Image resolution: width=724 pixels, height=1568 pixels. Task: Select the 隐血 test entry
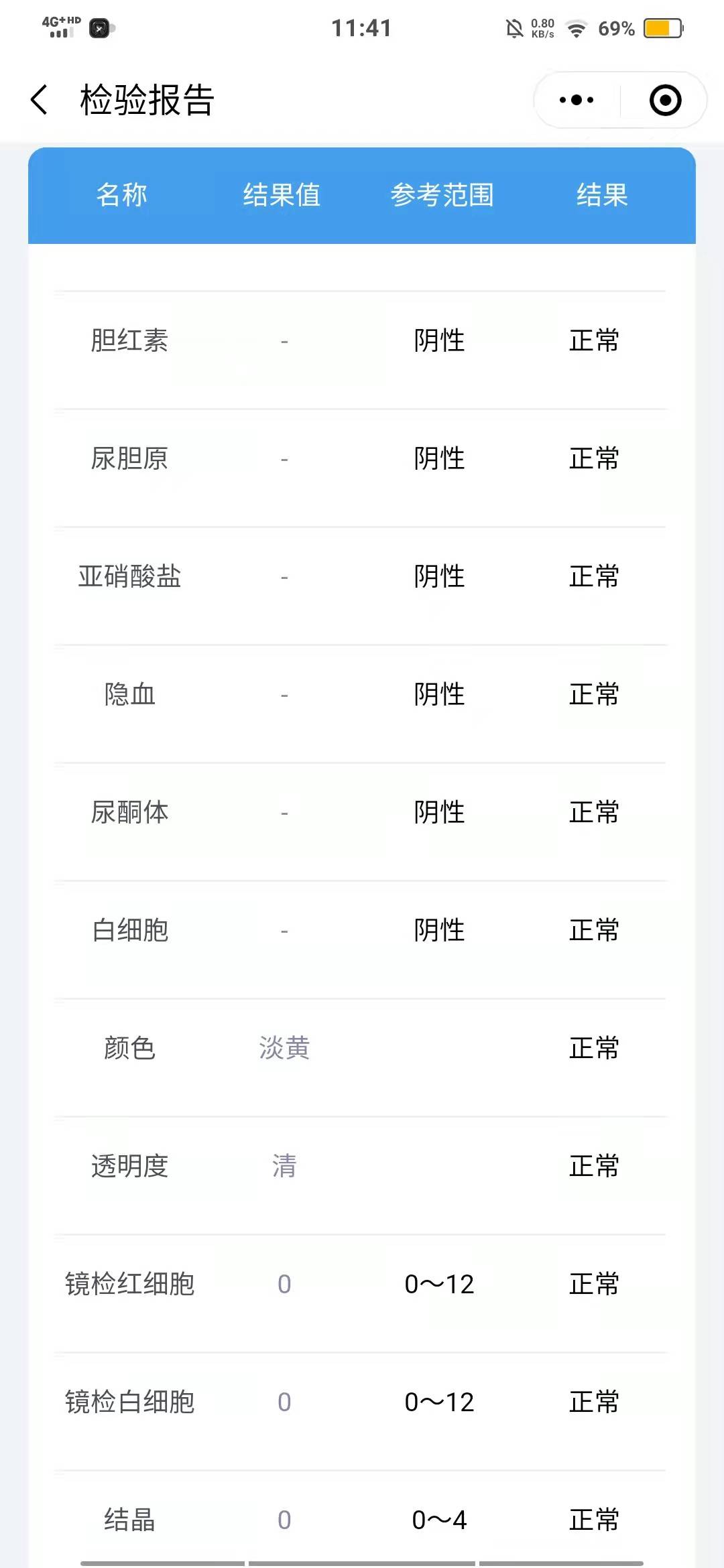tap(129, 695)
